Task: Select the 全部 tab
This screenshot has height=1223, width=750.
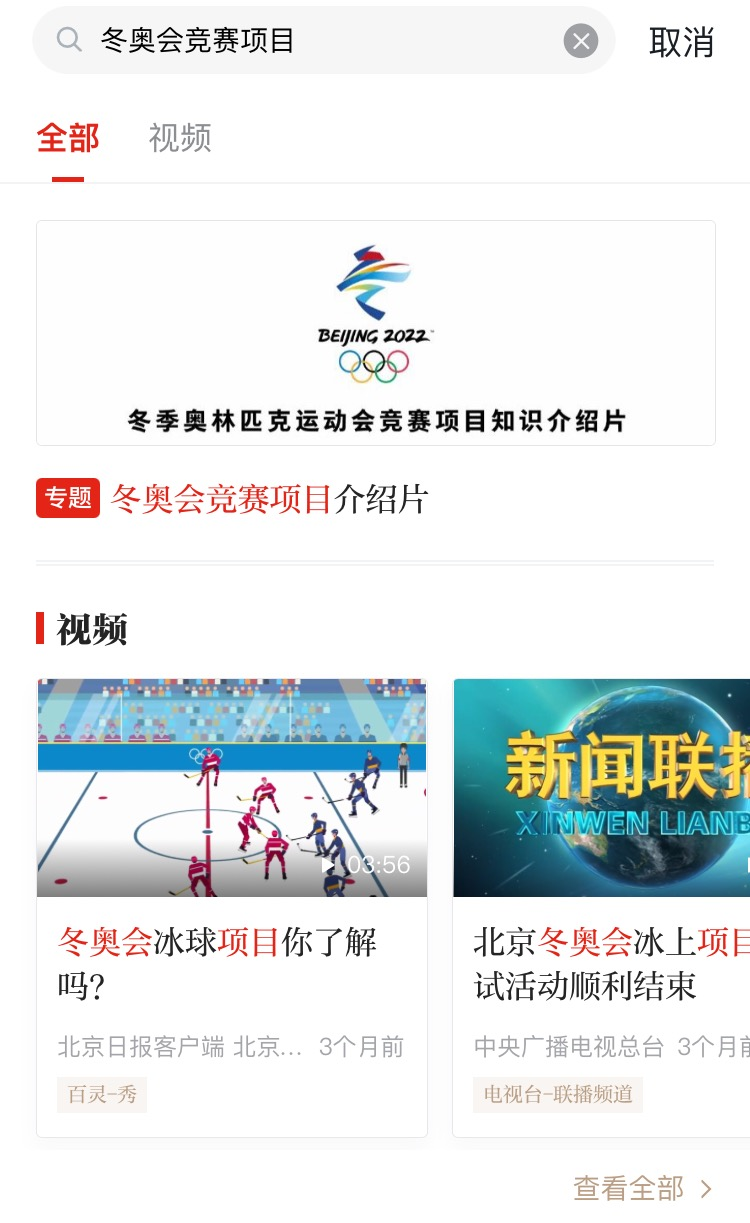Action: point(68,138)
